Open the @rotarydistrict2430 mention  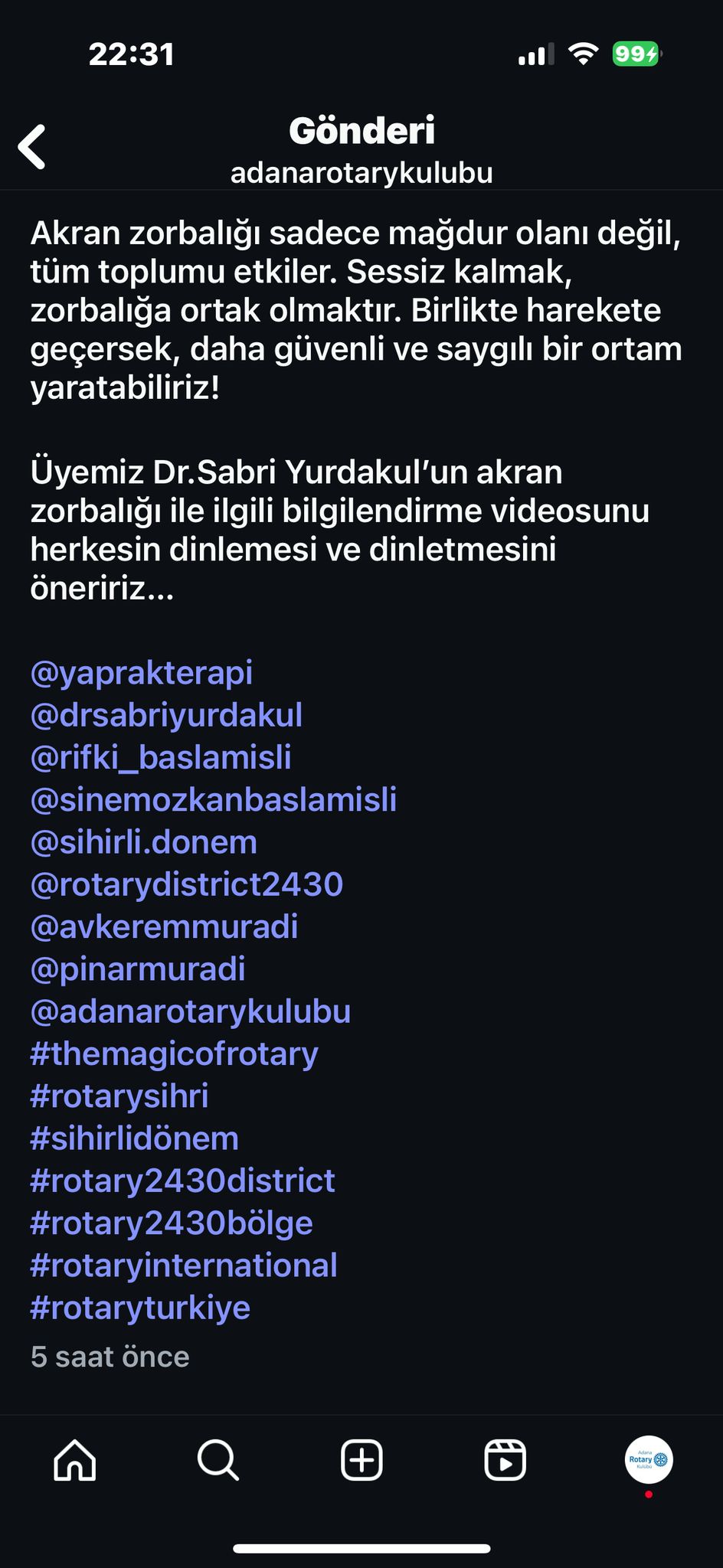tap(187, 884)
